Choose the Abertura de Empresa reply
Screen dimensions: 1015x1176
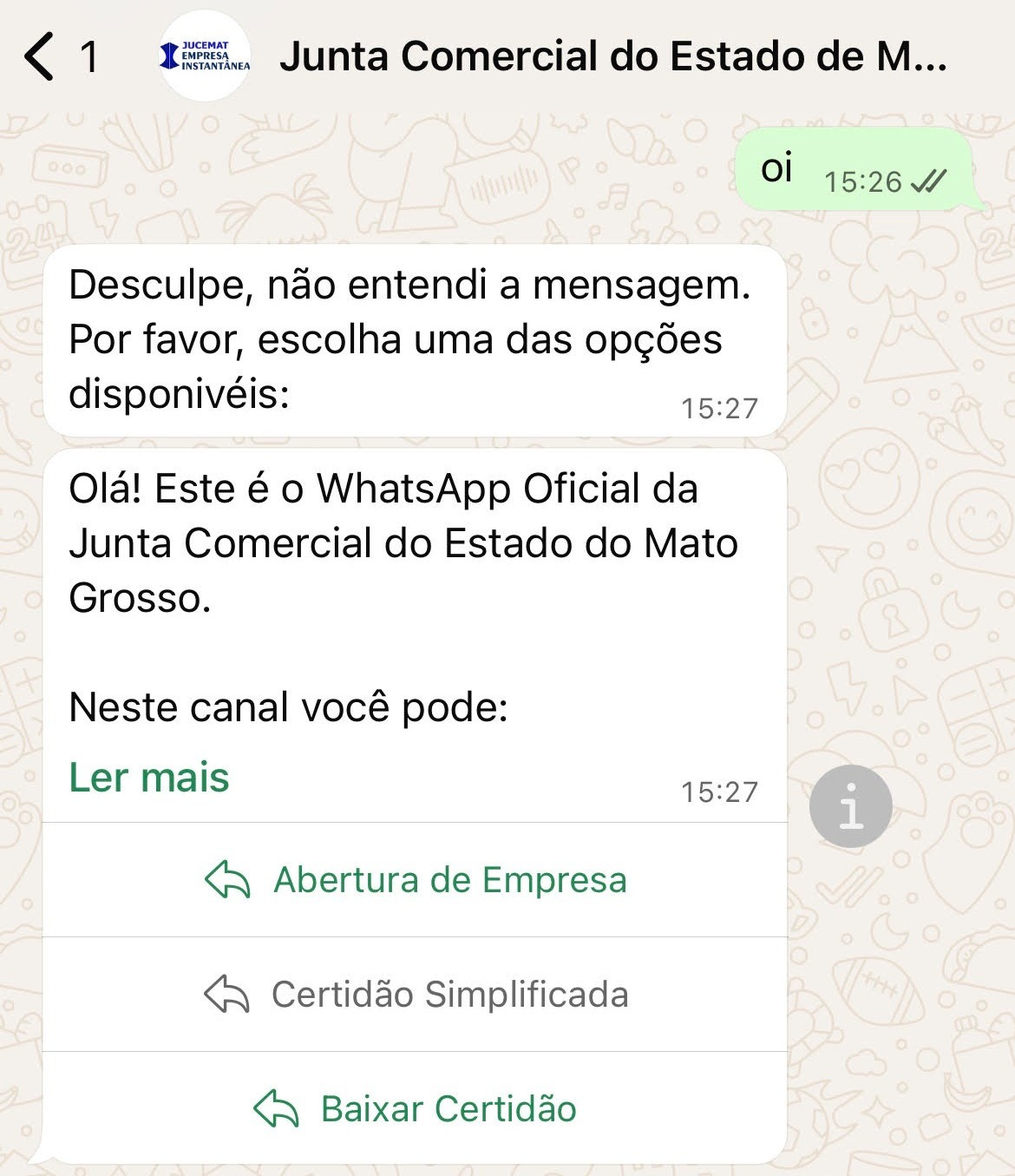point(416,880)
